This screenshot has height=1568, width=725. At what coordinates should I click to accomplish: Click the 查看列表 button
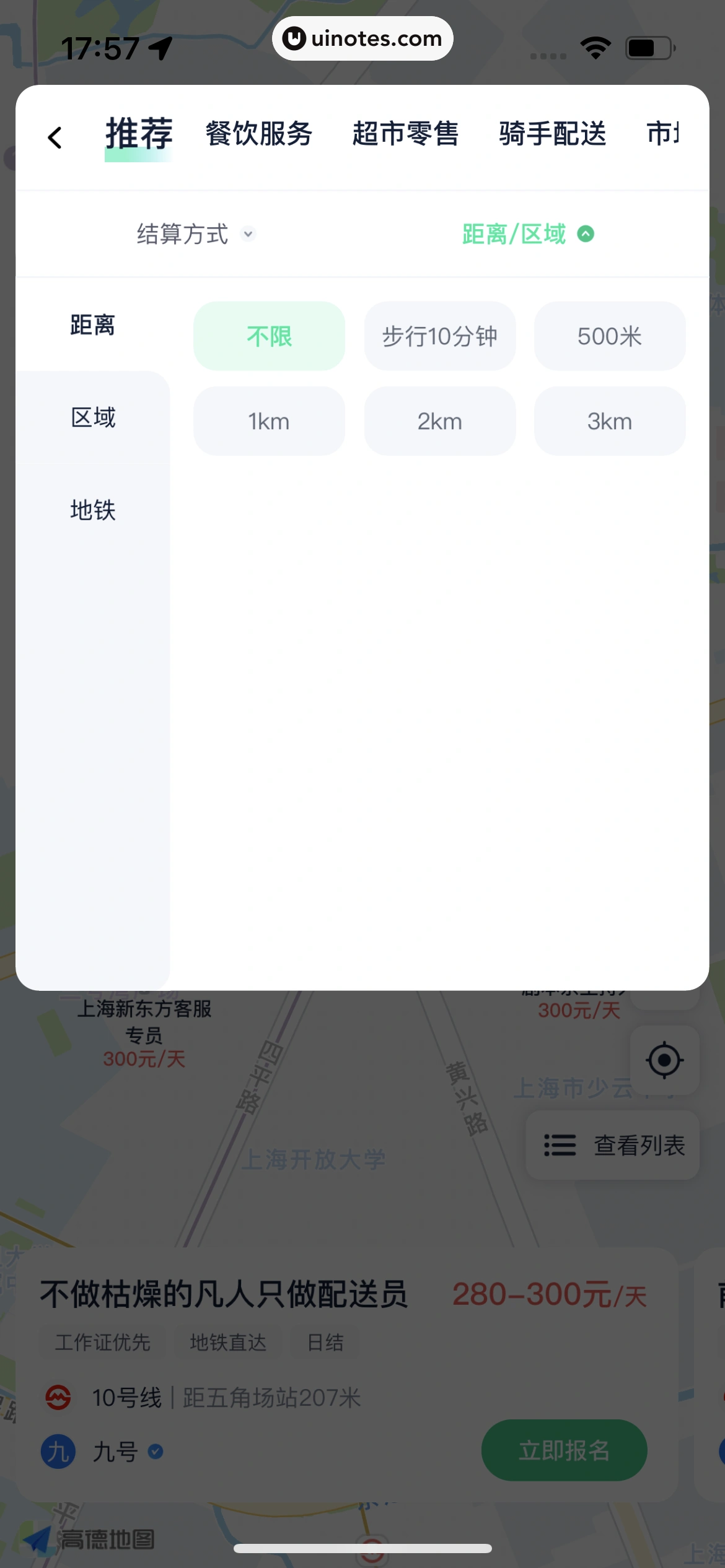pos(612,1146)
